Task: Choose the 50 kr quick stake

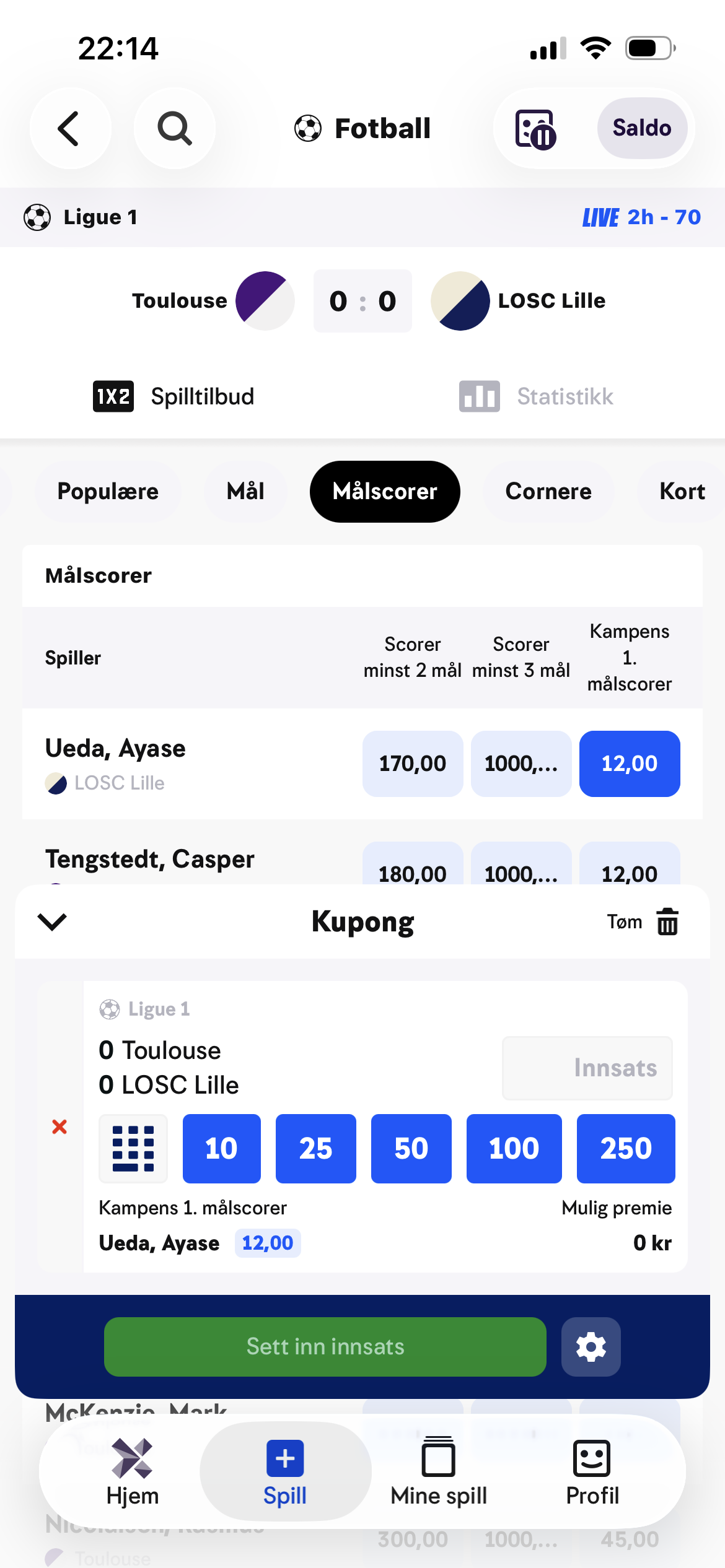Action: click(411, 1149)
